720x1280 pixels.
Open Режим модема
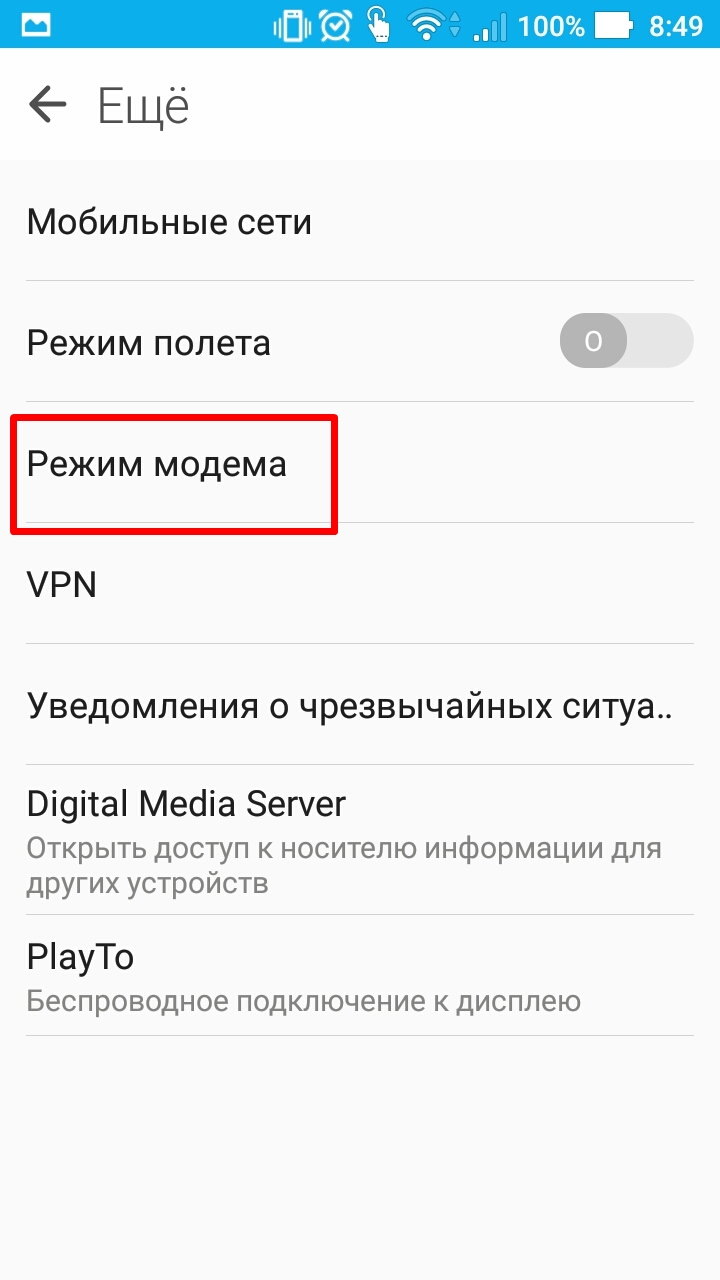(360, 463)
